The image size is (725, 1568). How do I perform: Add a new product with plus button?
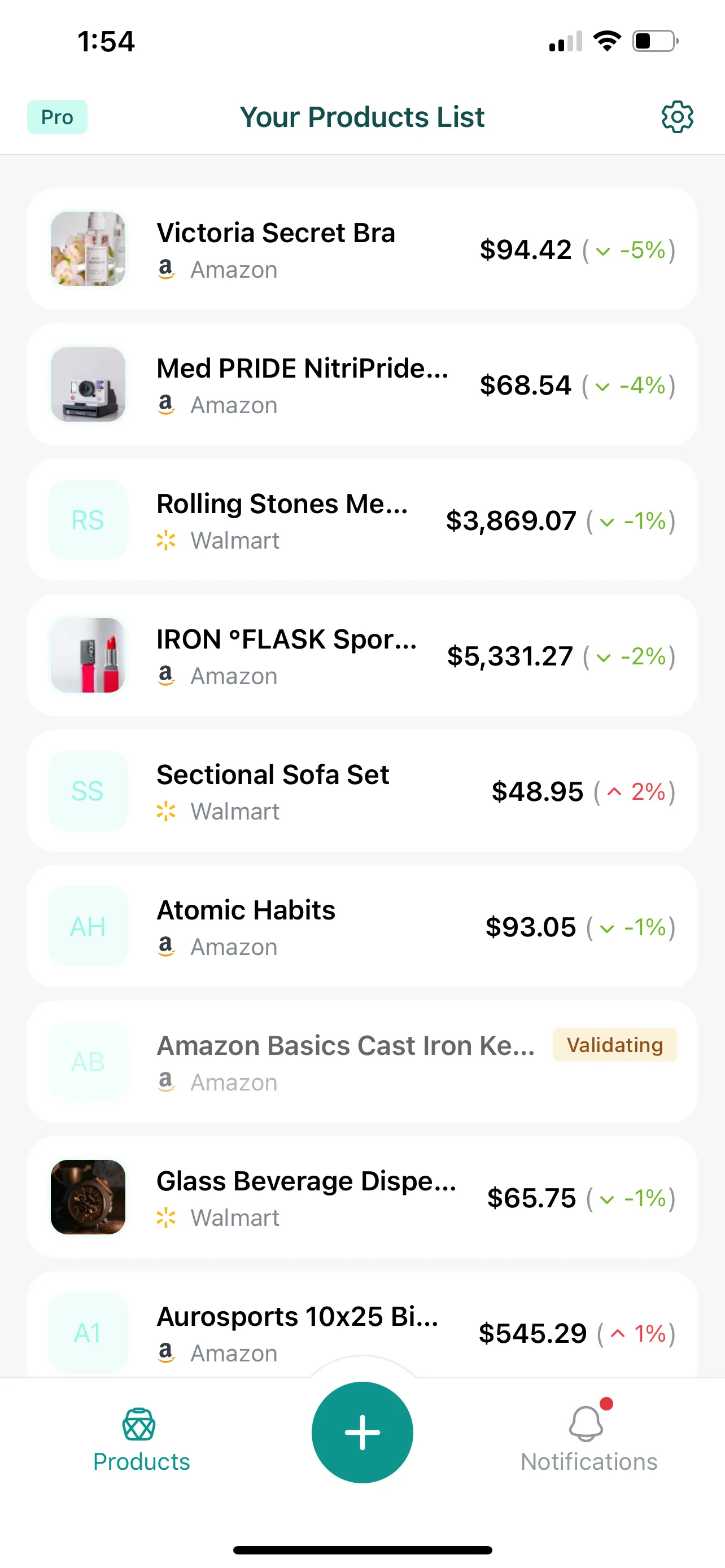pos(362,1433)
